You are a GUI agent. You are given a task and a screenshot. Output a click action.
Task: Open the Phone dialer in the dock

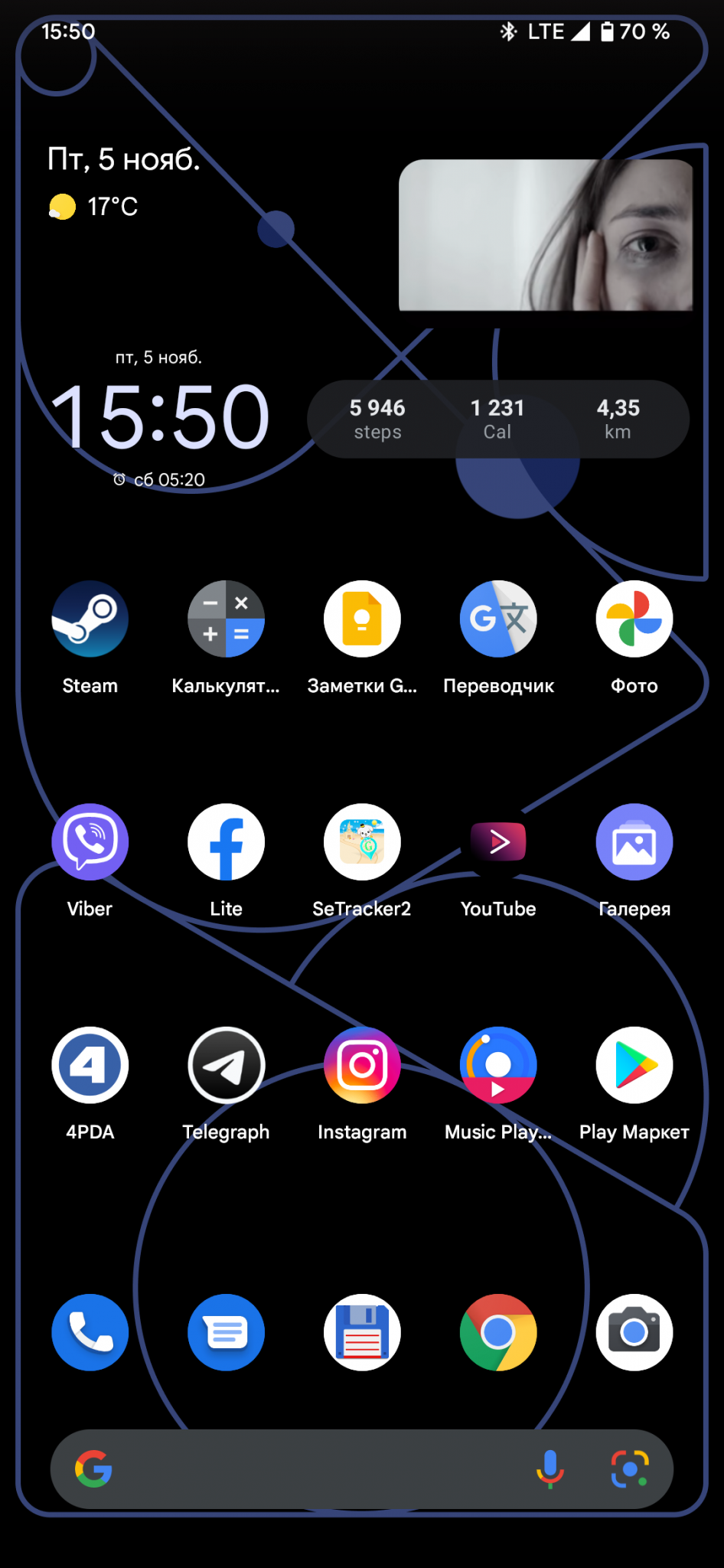tap(90, 1332)
